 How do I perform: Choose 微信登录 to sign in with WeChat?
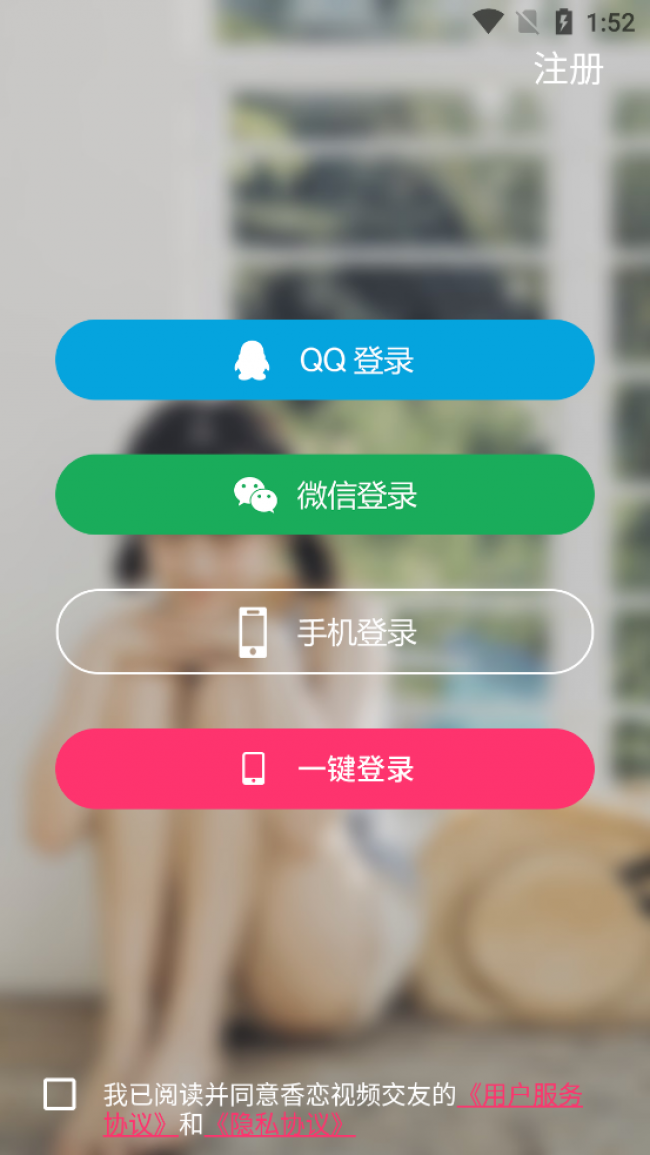pyautogui.click(x=325, y=495)
